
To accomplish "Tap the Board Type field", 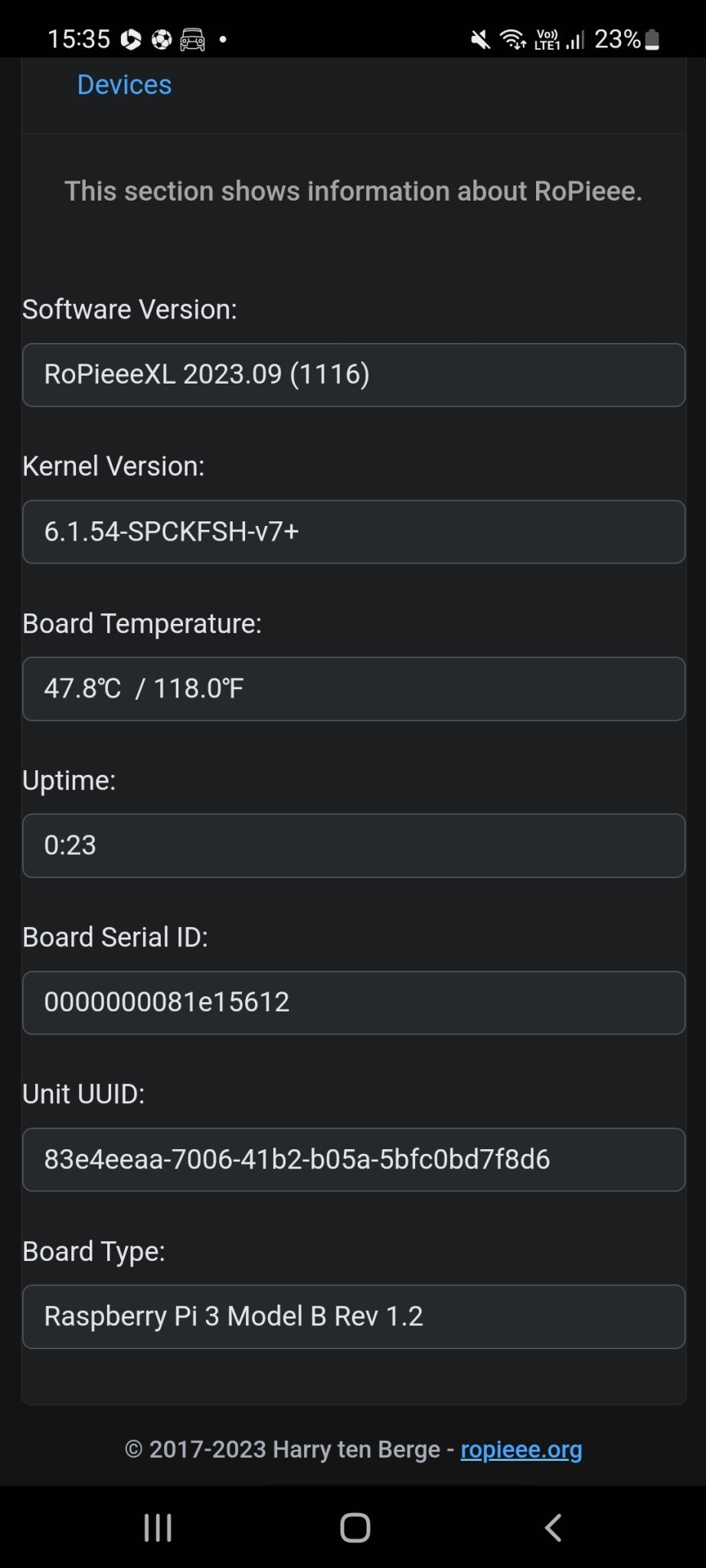I will click(353, 1316).
